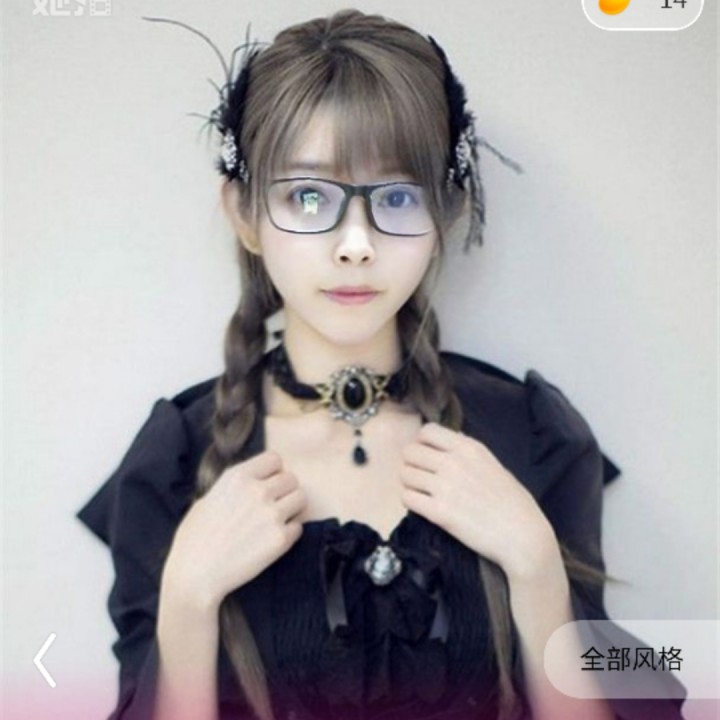Open the 全部风格 styles button
Viewport: 720px width, 720px height.
coord(632,660)
